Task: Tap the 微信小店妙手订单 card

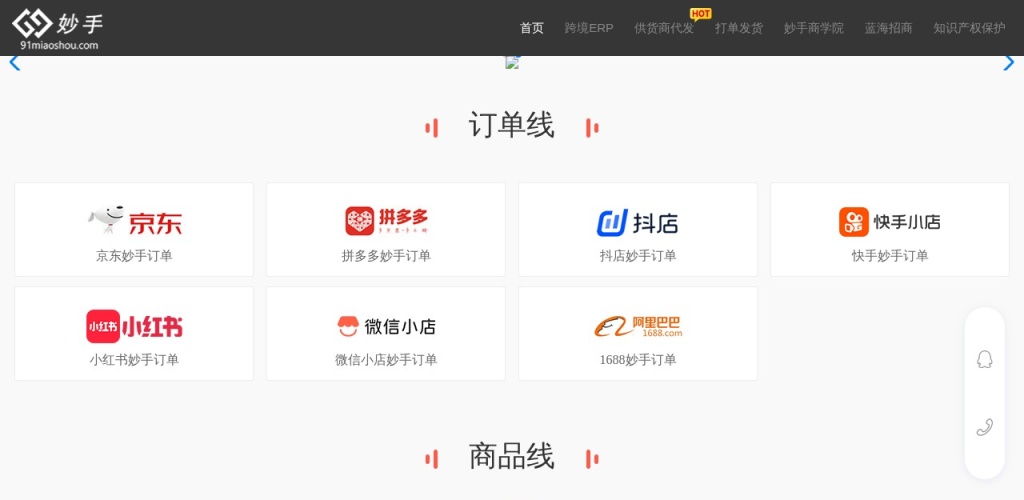Action: pyautogui.click(x=386, y=334)
